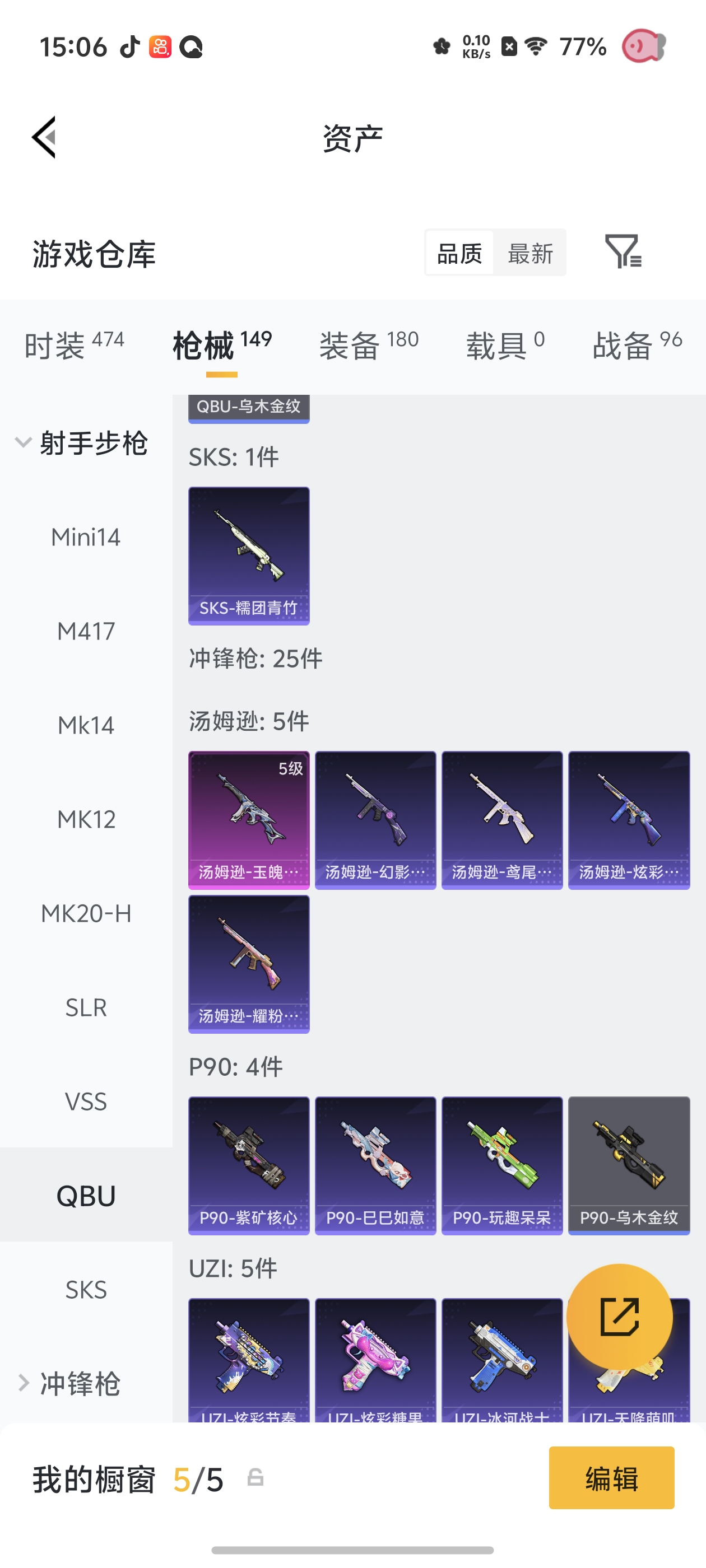The height and width of the screenshot is (1568, 706).
Task: Open the 汤姆逊-玉魄 level 5 skin
Action: coord(249,820)
